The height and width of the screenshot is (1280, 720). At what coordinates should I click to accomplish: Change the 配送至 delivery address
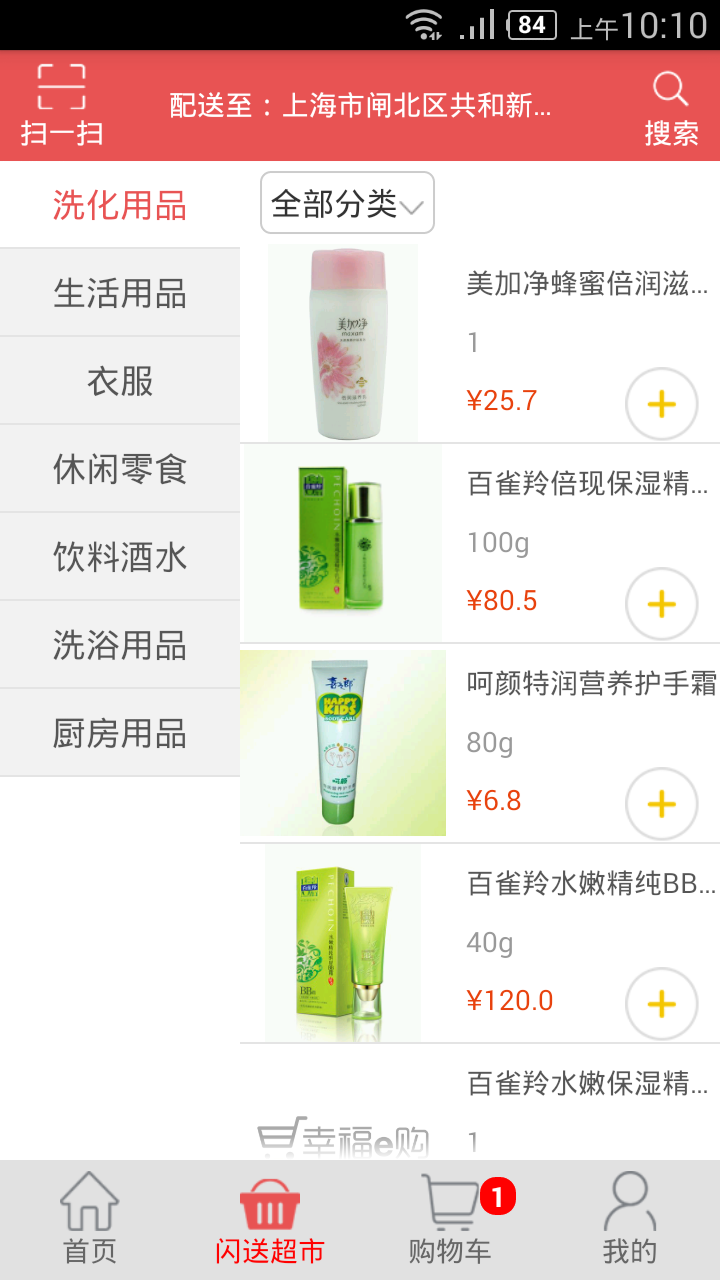pyautogui.click(x=360, y=106)
